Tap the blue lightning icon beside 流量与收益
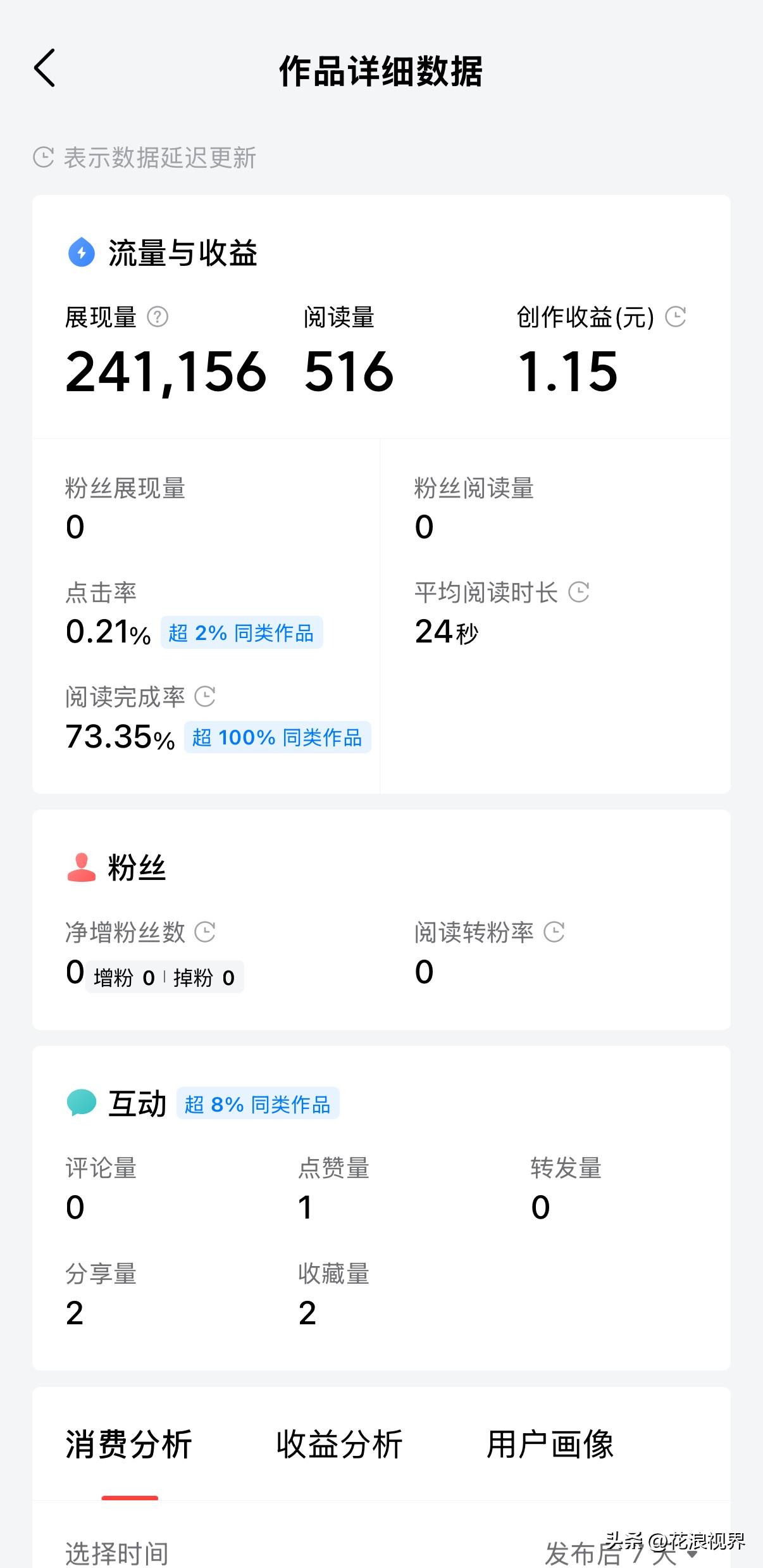Viewport: 763px width, 1568px height. (x=82, y=253)
